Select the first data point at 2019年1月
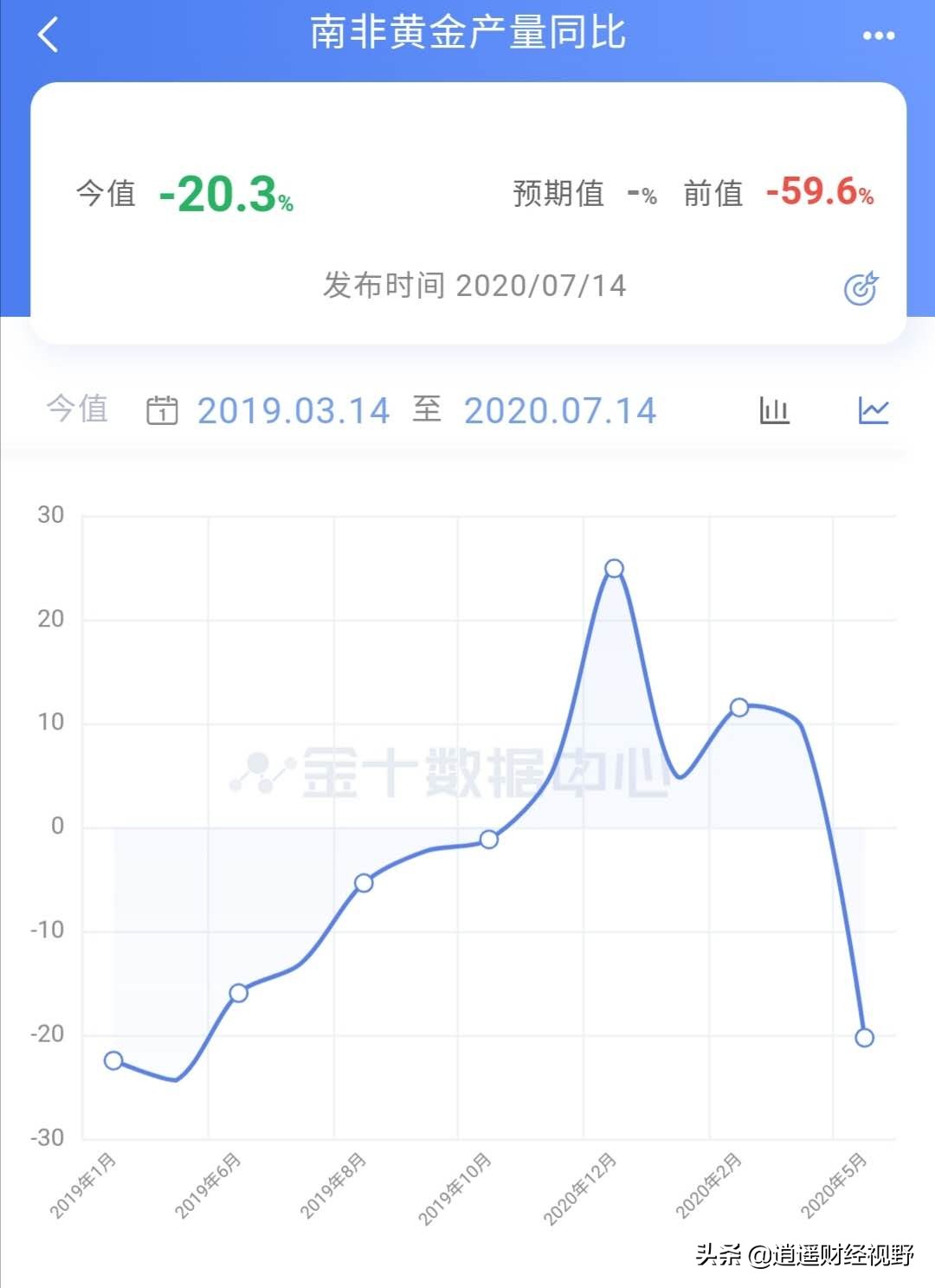 pyautogui.click(x=113, y=1060)
